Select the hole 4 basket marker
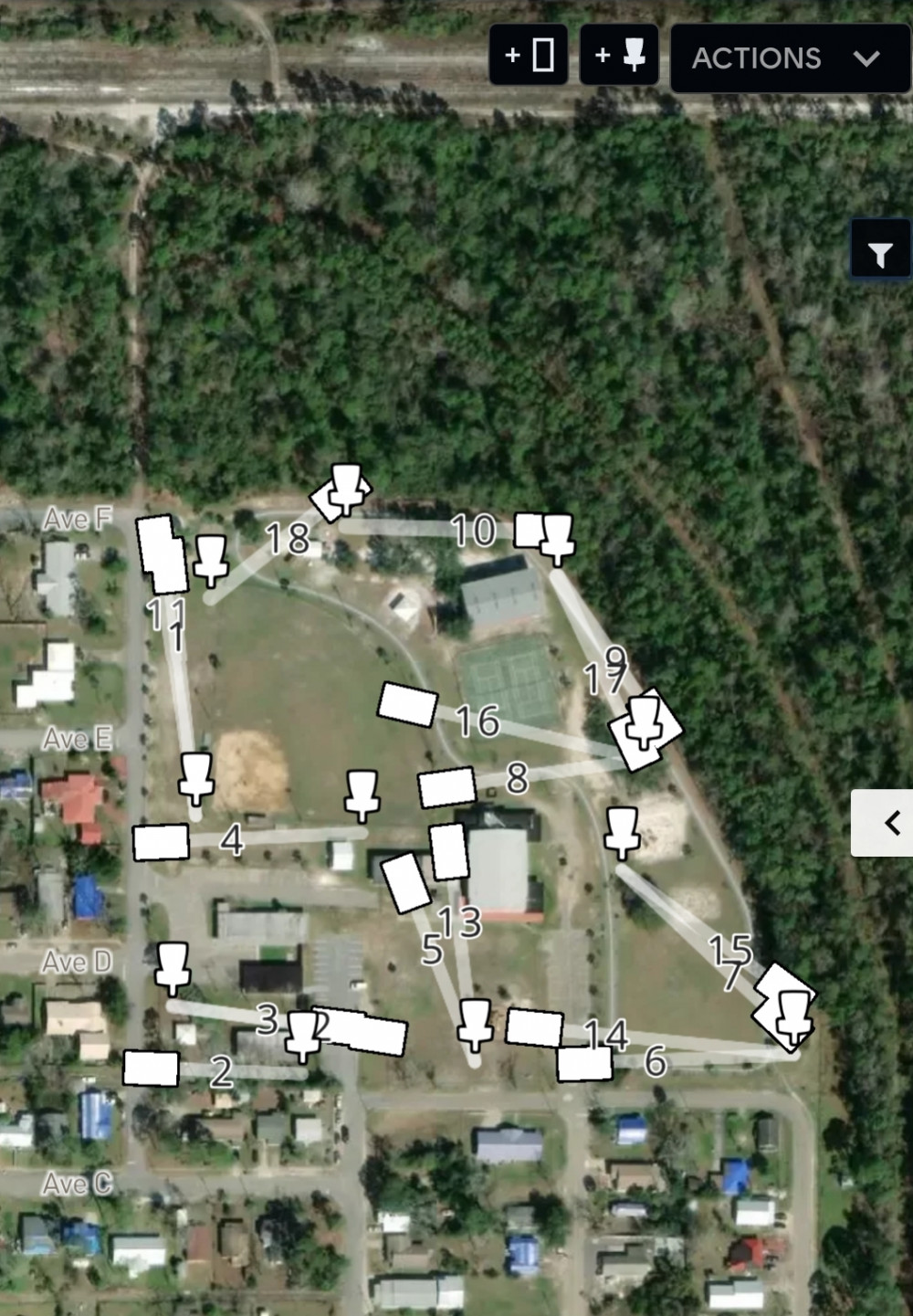Screen dimensions: 913x1316 tap(362, 795)
